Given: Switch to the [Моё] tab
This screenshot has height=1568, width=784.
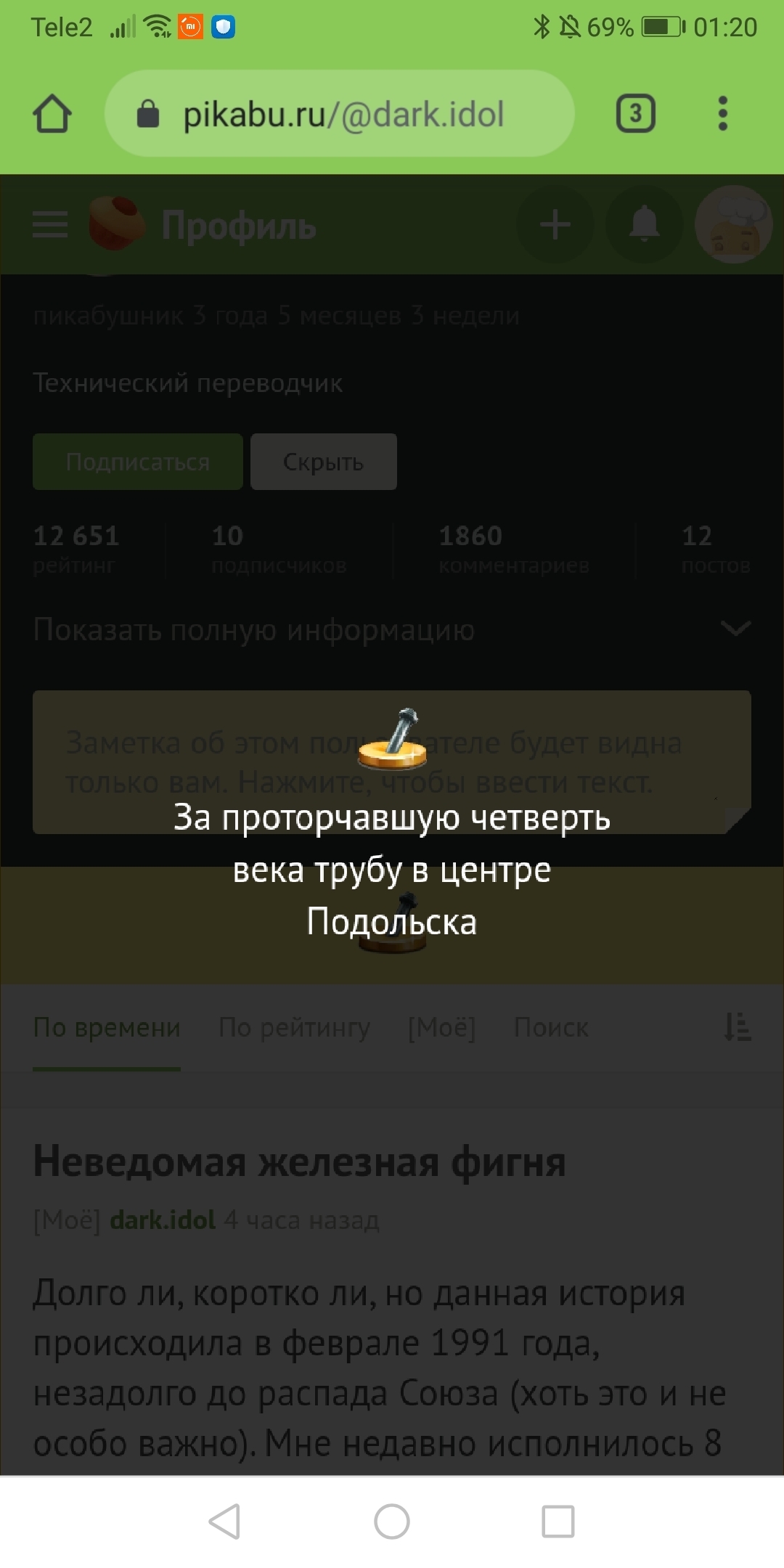Looking at the screenshot, I should [x=441, y=1027].
